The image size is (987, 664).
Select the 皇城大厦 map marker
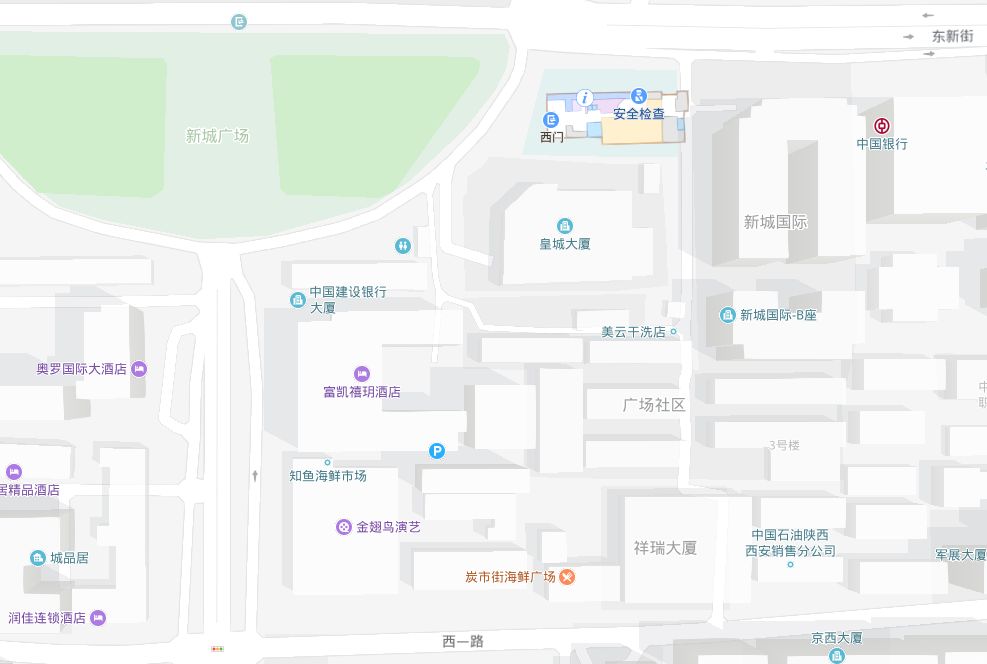click(x=565, y=226)
